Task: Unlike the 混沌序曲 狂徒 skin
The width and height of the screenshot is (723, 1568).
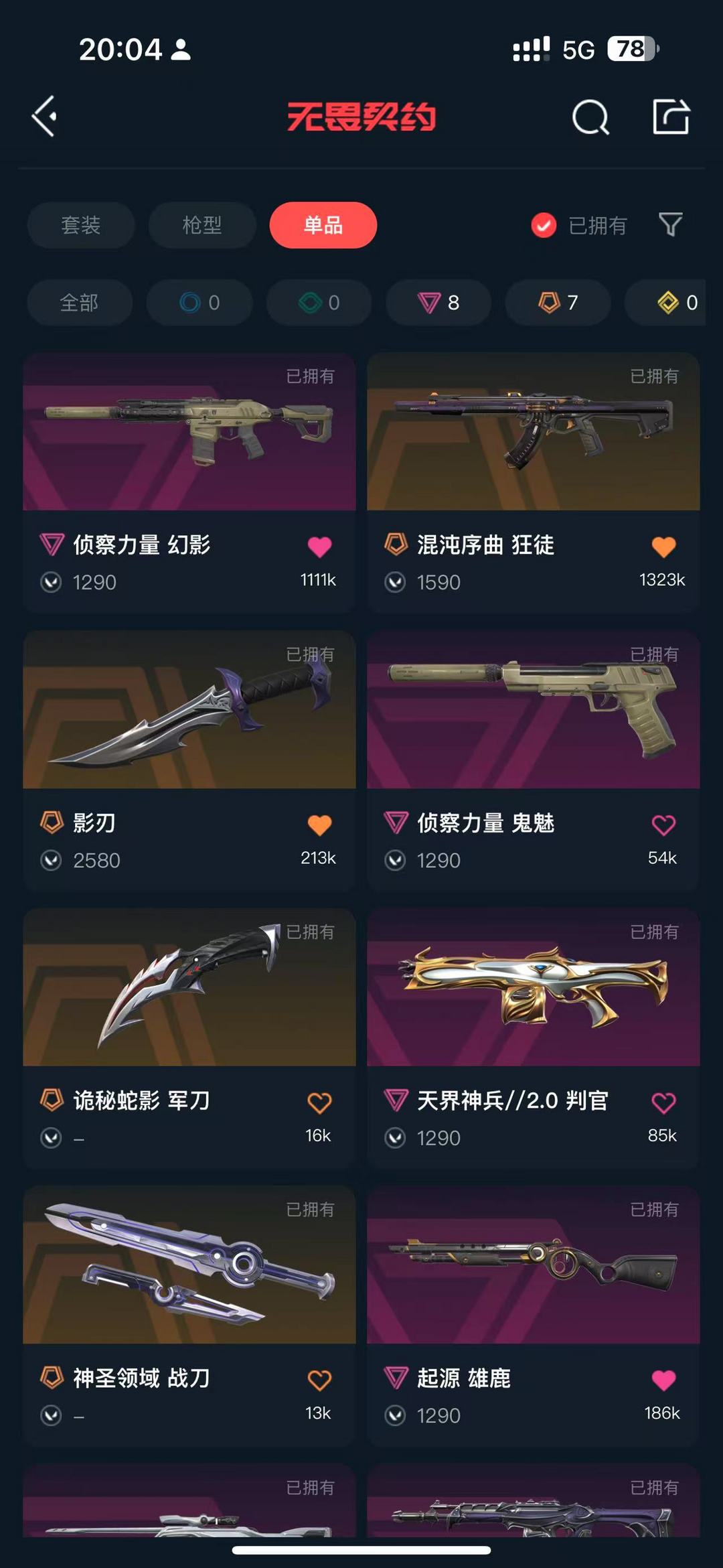Action: [663, 547]
